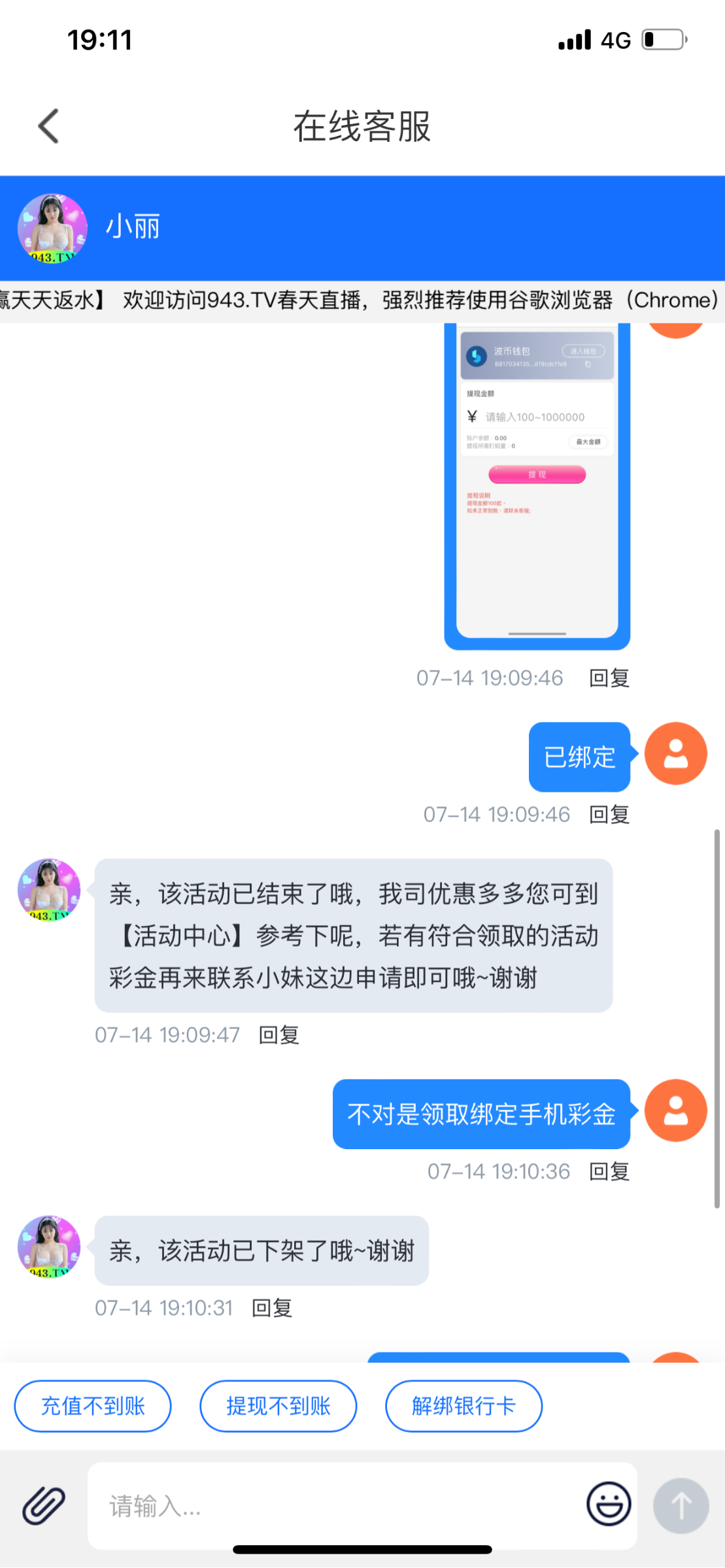Tap the 充值不到账 quick reply chip
Image resolution: width=725 pixels, height=1568 pixels.
tap(93, 1405)
